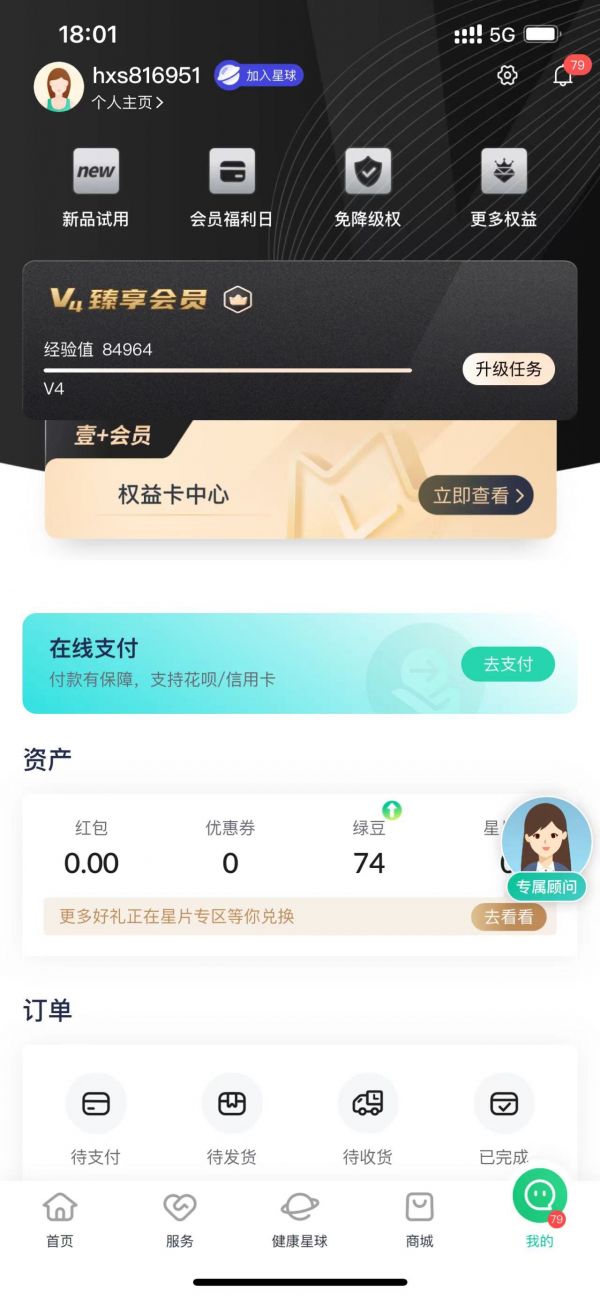Tap 去支付 on online payment banner
Image resolution: width=600 pixels, height=1297 pixels.
coord(507,664)
